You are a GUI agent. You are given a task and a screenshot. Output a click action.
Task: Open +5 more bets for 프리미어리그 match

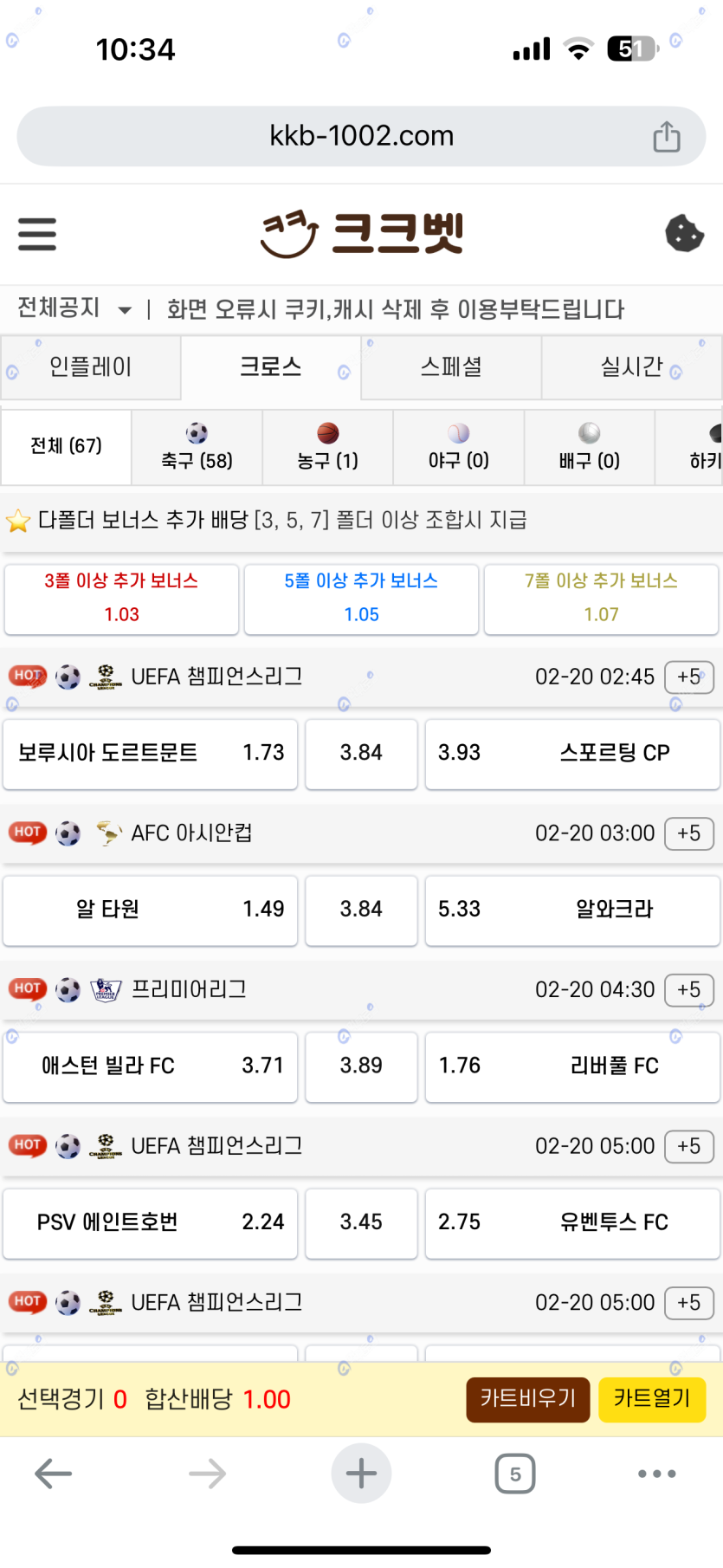pos(689,989)
